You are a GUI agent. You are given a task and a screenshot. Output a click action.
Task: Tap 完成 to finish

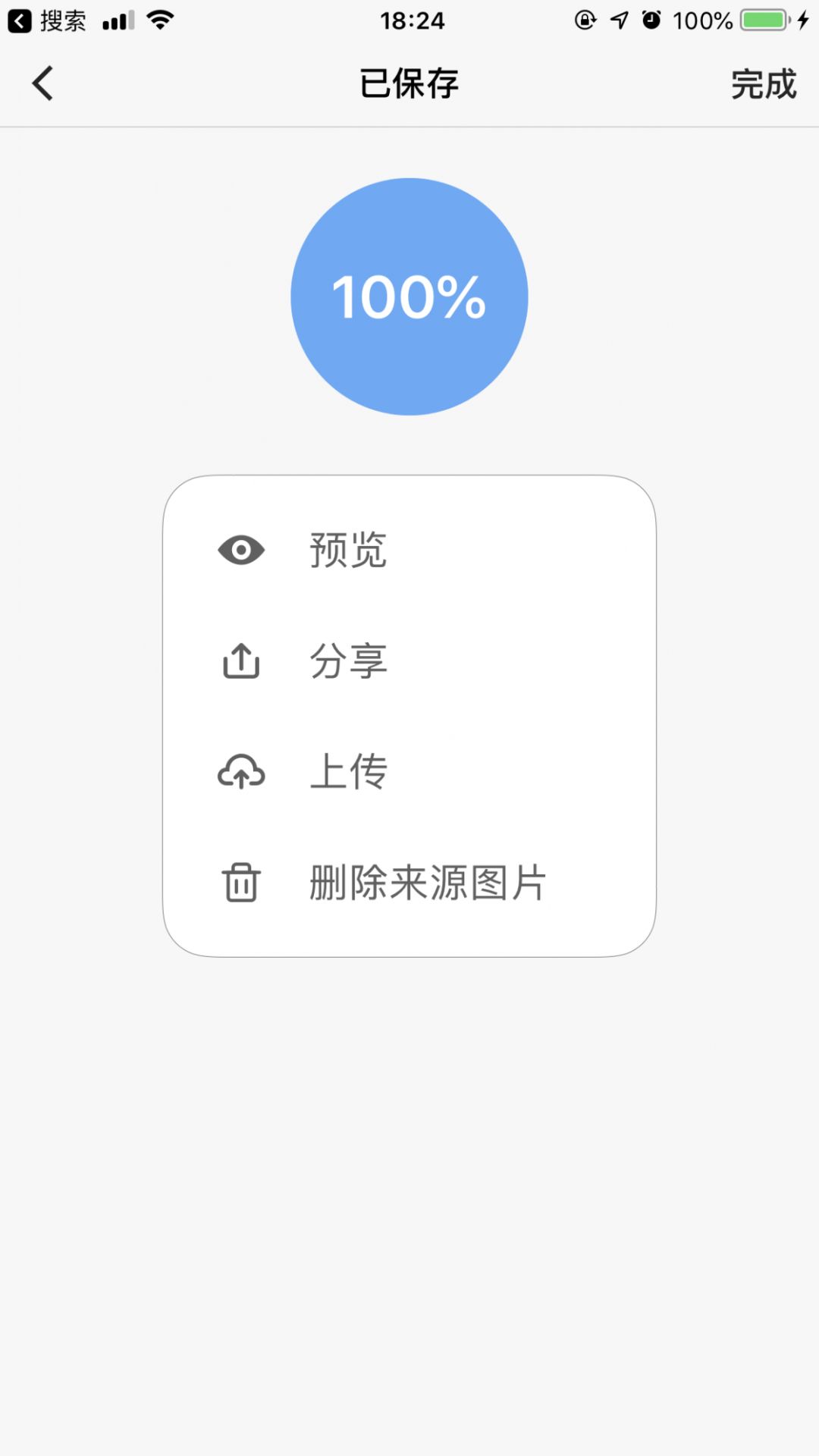click(763, 84)
